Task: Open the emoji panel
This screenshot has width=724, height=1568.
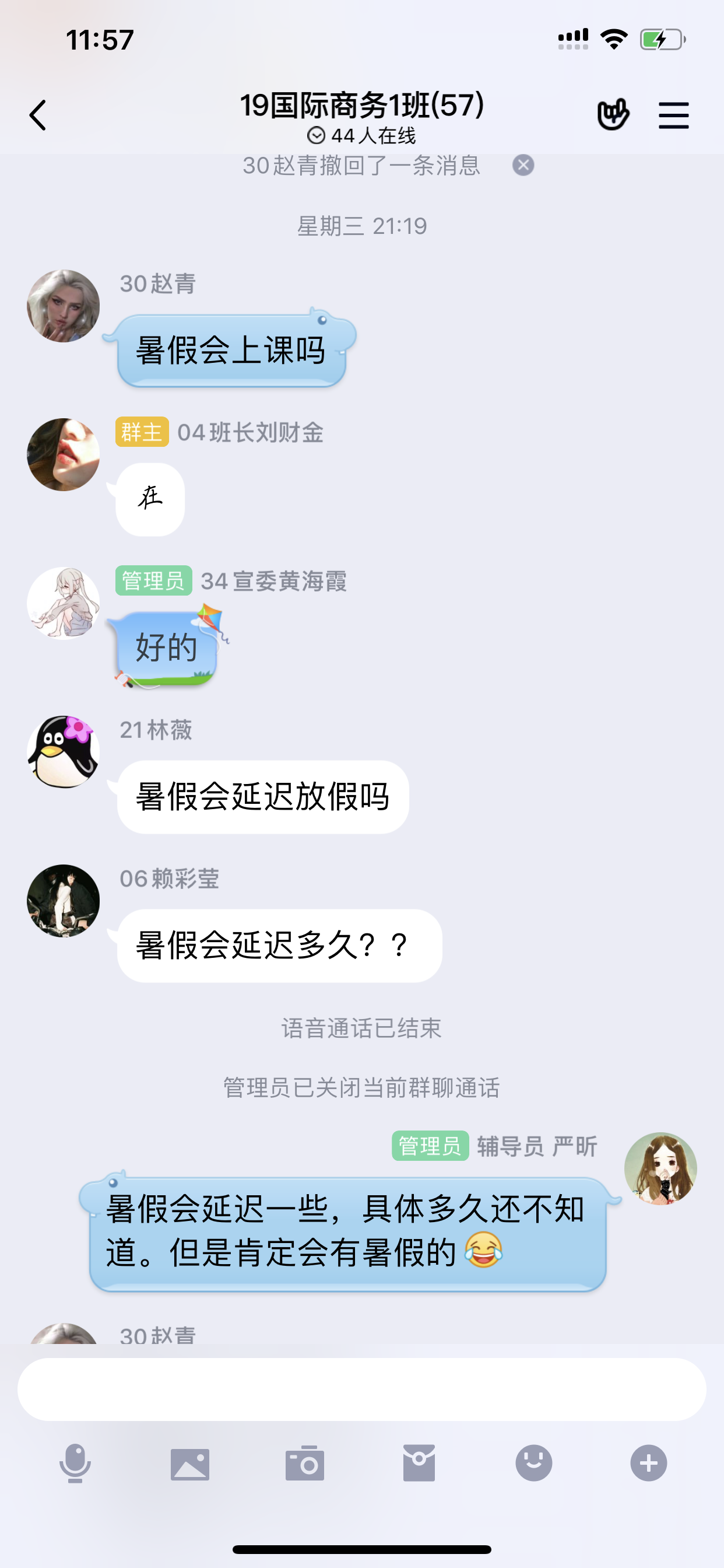Action: [x=533, y=1462]
